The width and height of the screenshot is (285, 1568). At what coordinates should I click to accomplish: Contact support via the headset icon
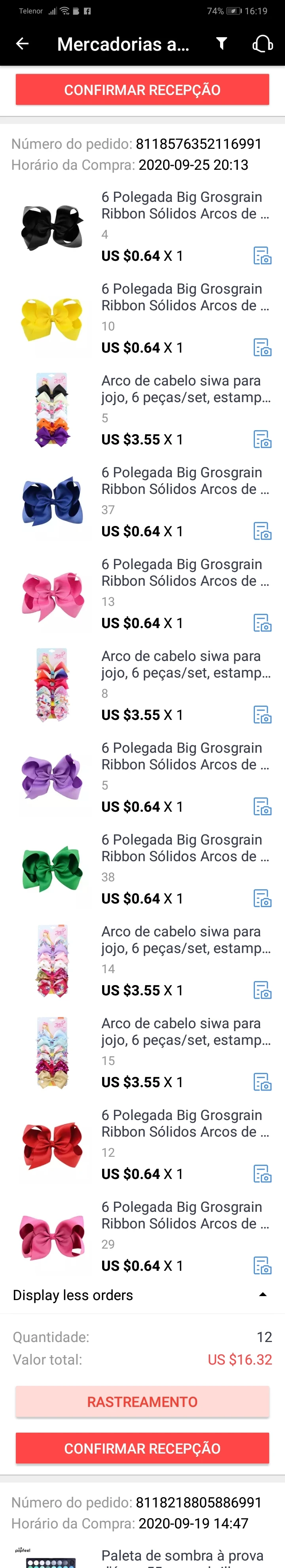(x=262, y=44)
